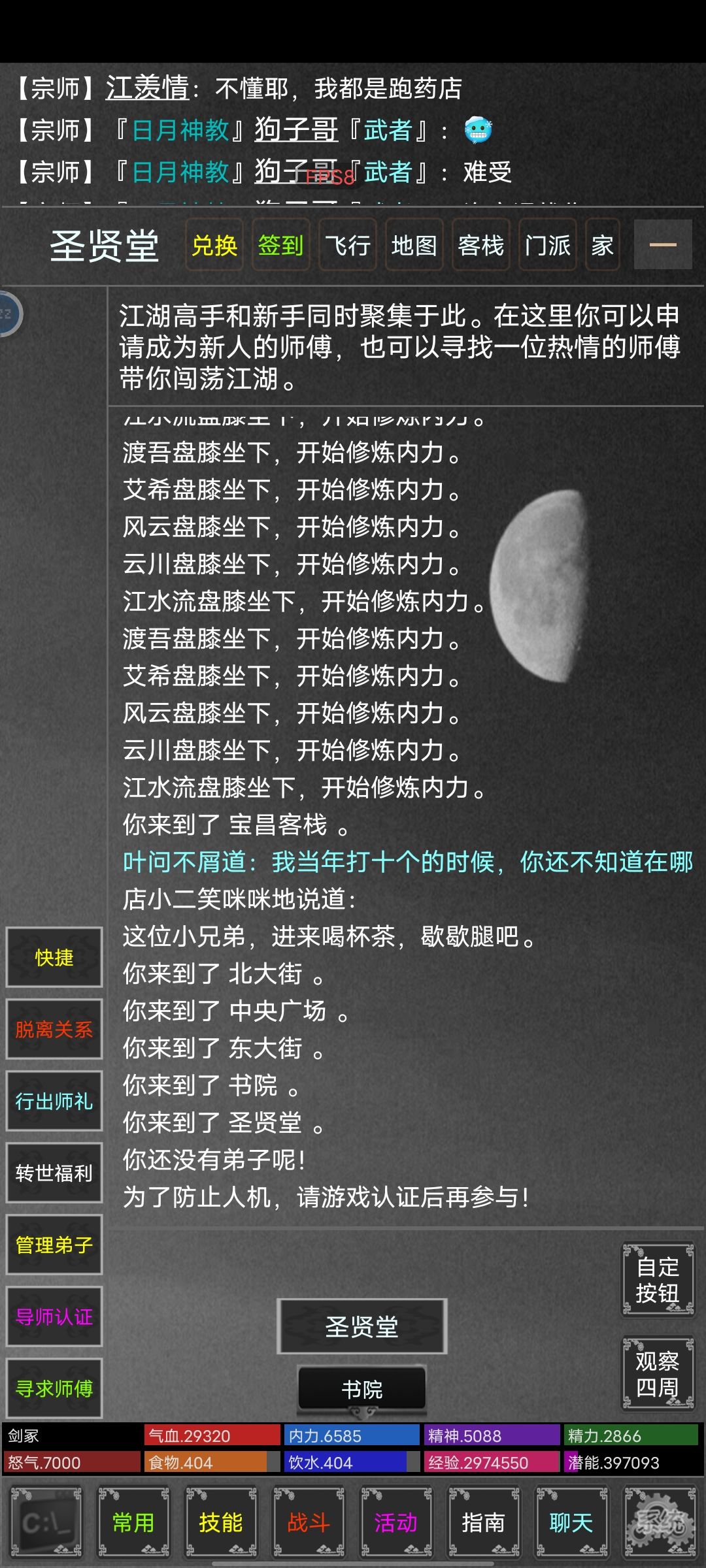Image resolution: width=706 pixels, height=1568 pixels.
Task: Open 自定按钮 custom buttons
Action: click(658, 1280)
